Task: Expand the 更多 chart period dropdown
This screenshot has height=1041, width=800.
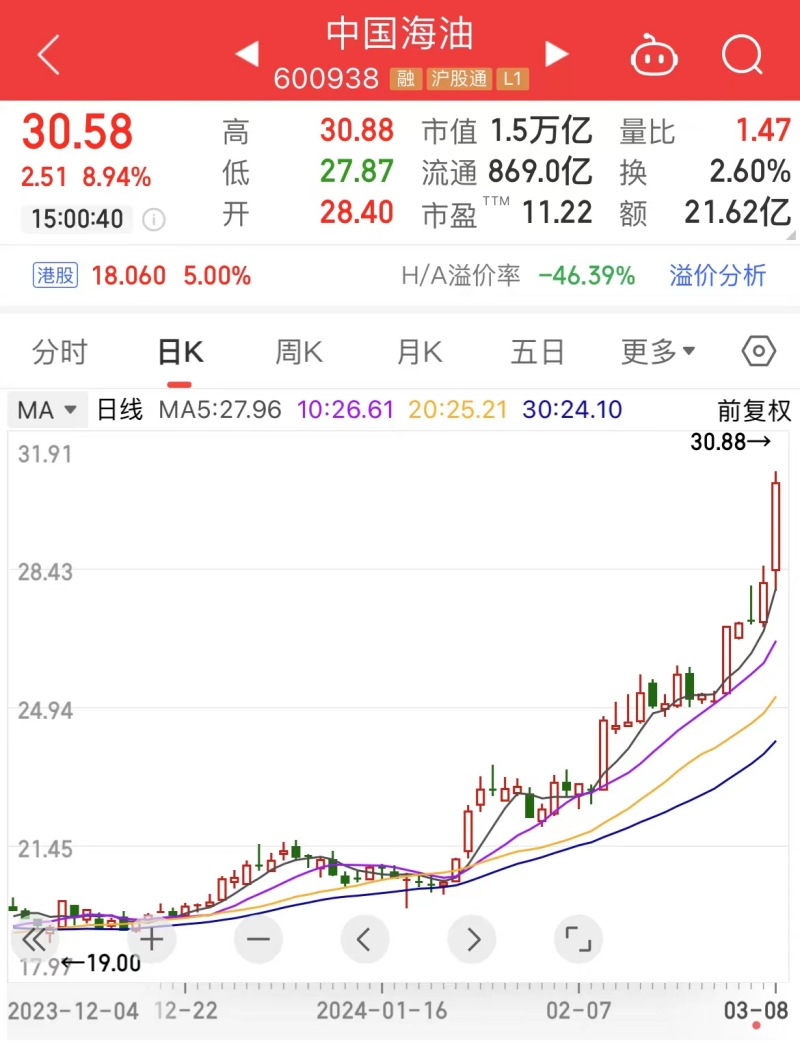Action: pyautogui.click(x=658, y=352)
